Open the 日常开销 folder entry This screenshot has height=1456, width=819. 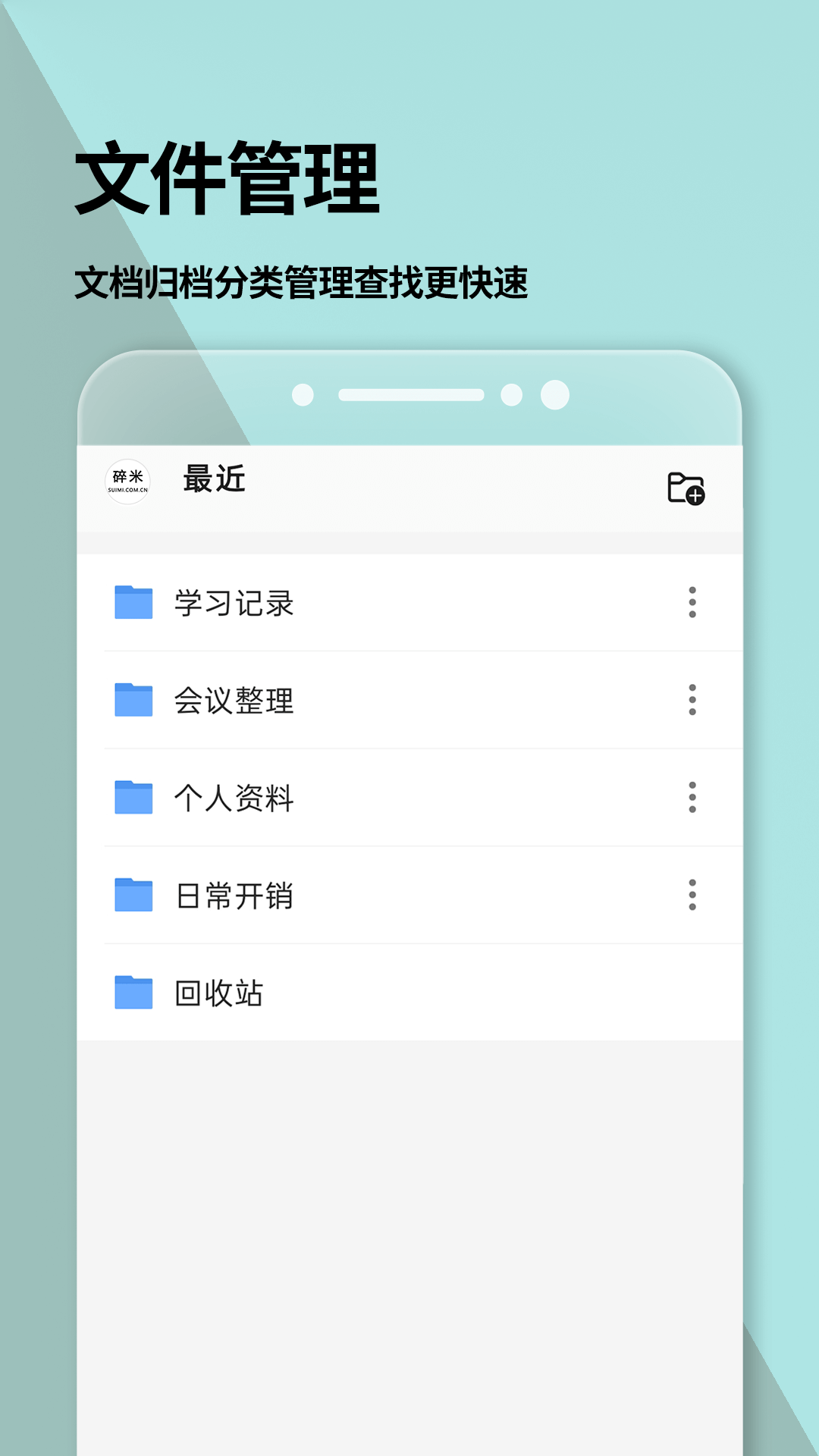235,897
